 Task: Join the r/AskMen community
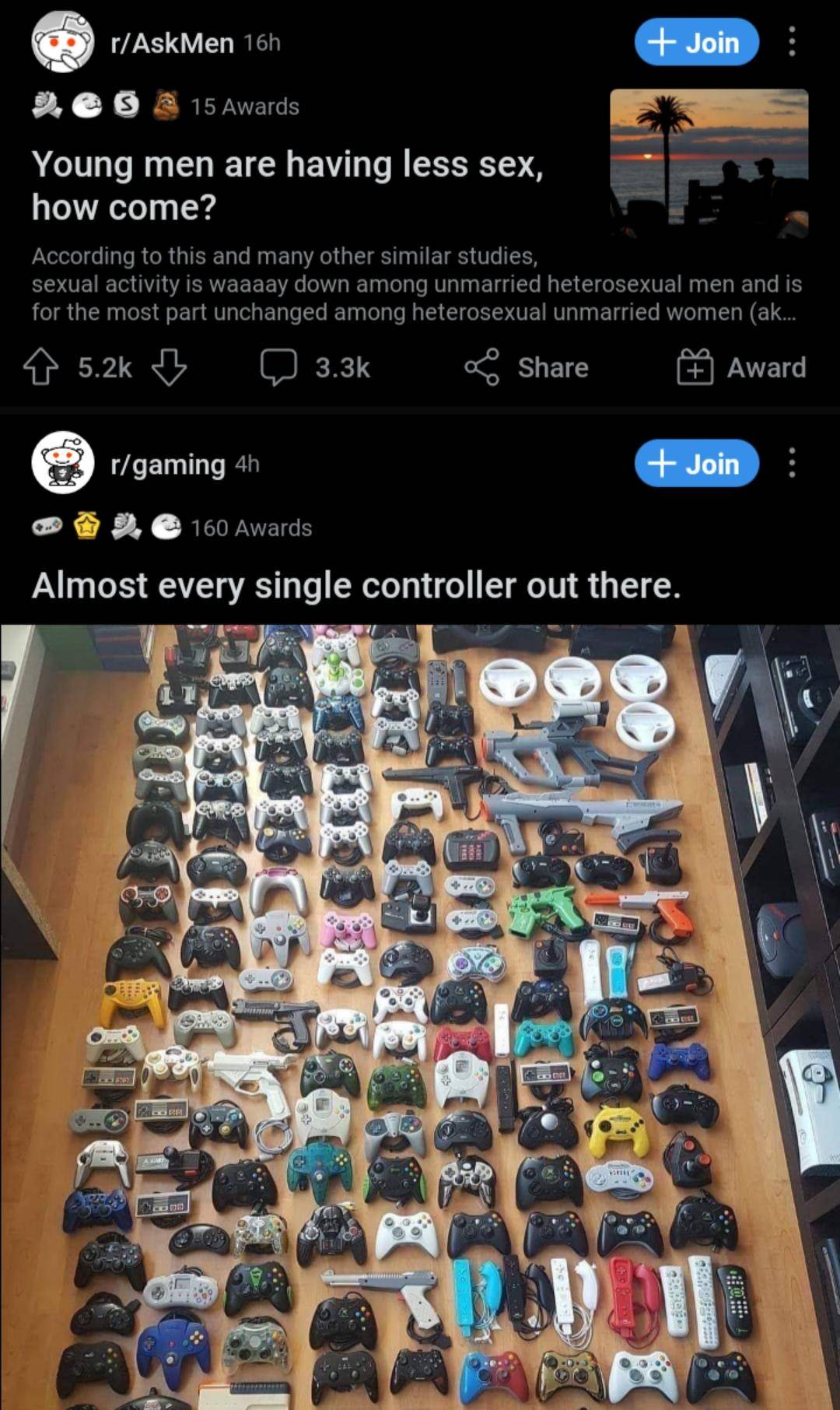pyautogui.click(x=696, y=42)
